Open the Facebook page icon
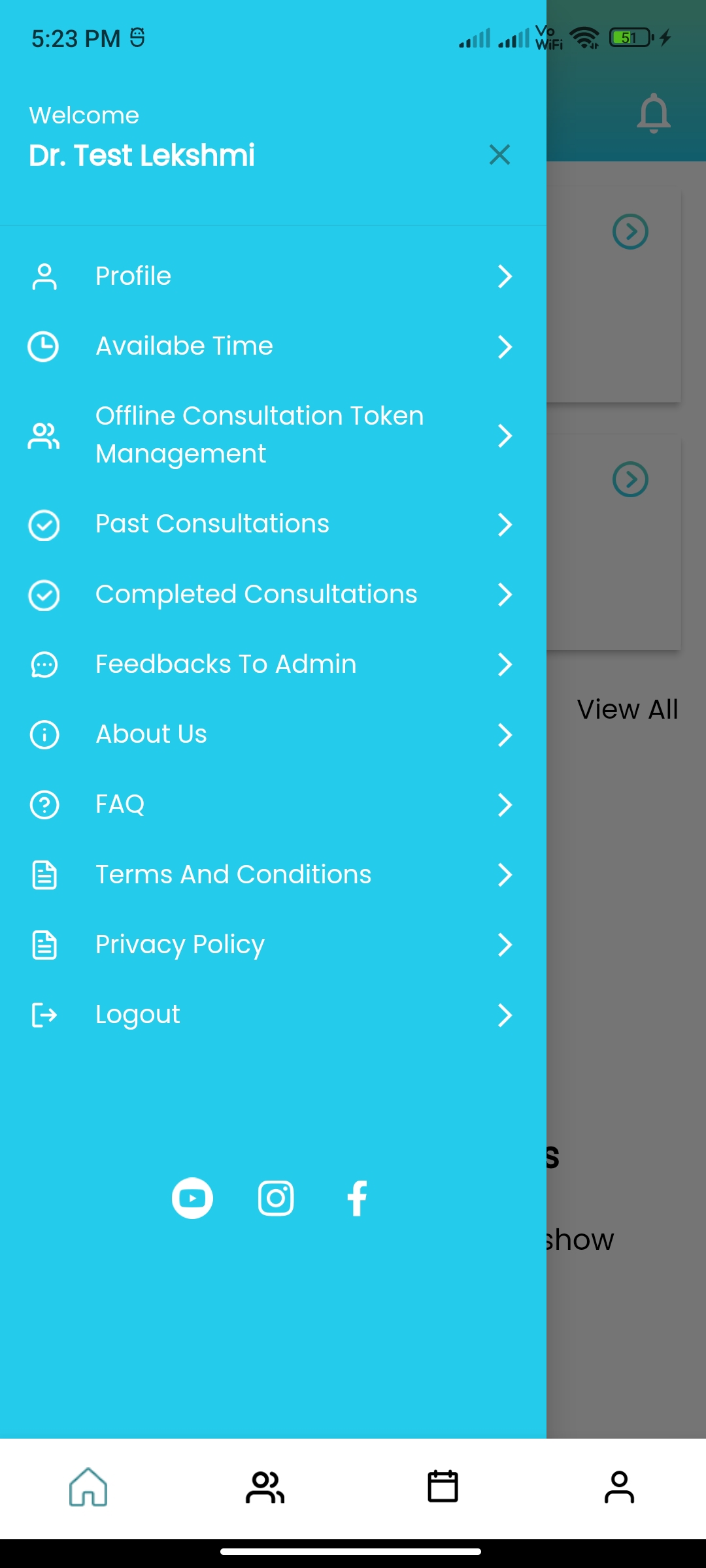The width and height of the screenshot is (706, 1568). (x=357, y=1198)
